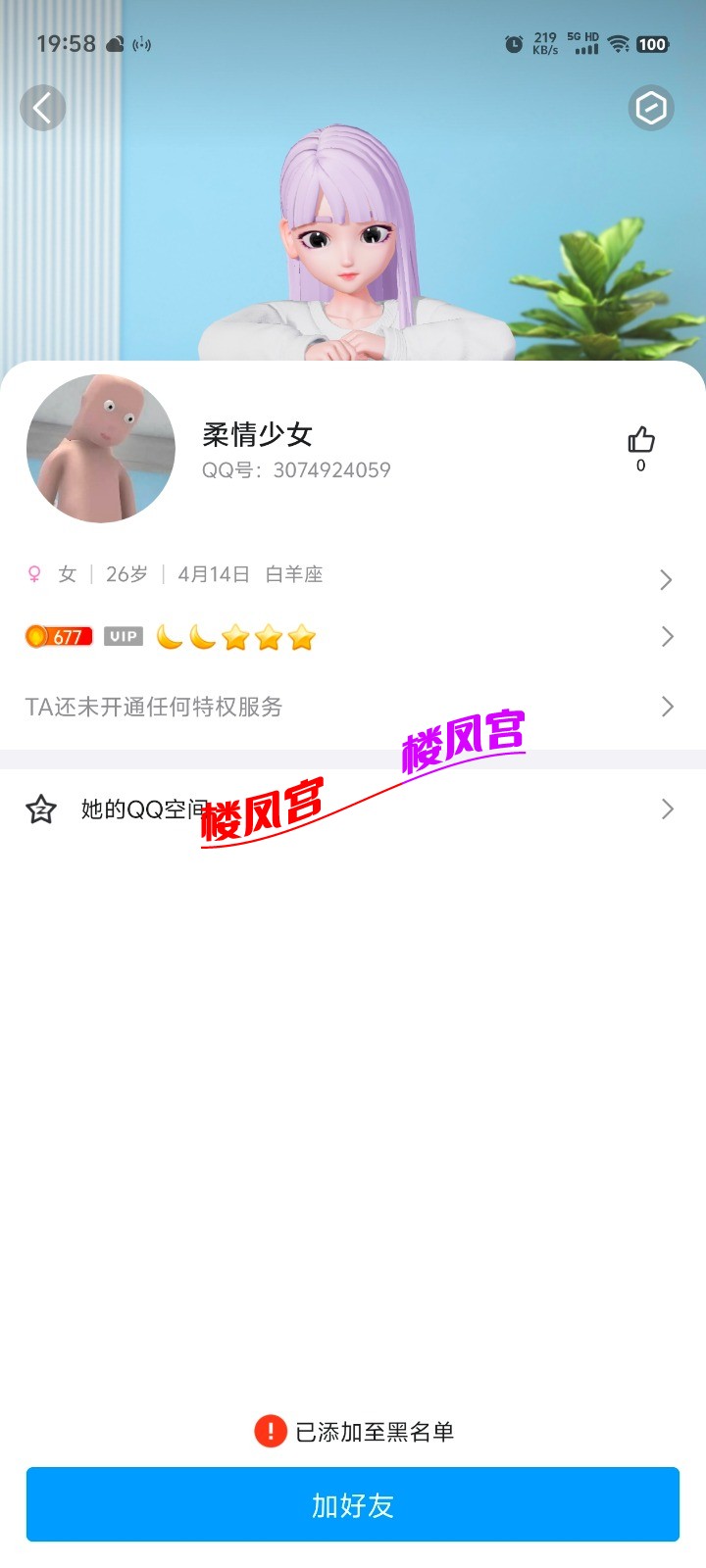The width and height of the screenshot is (706, 1568).
Task: Click the QQ number 3074924059
Action: click(x=295, y=470)
